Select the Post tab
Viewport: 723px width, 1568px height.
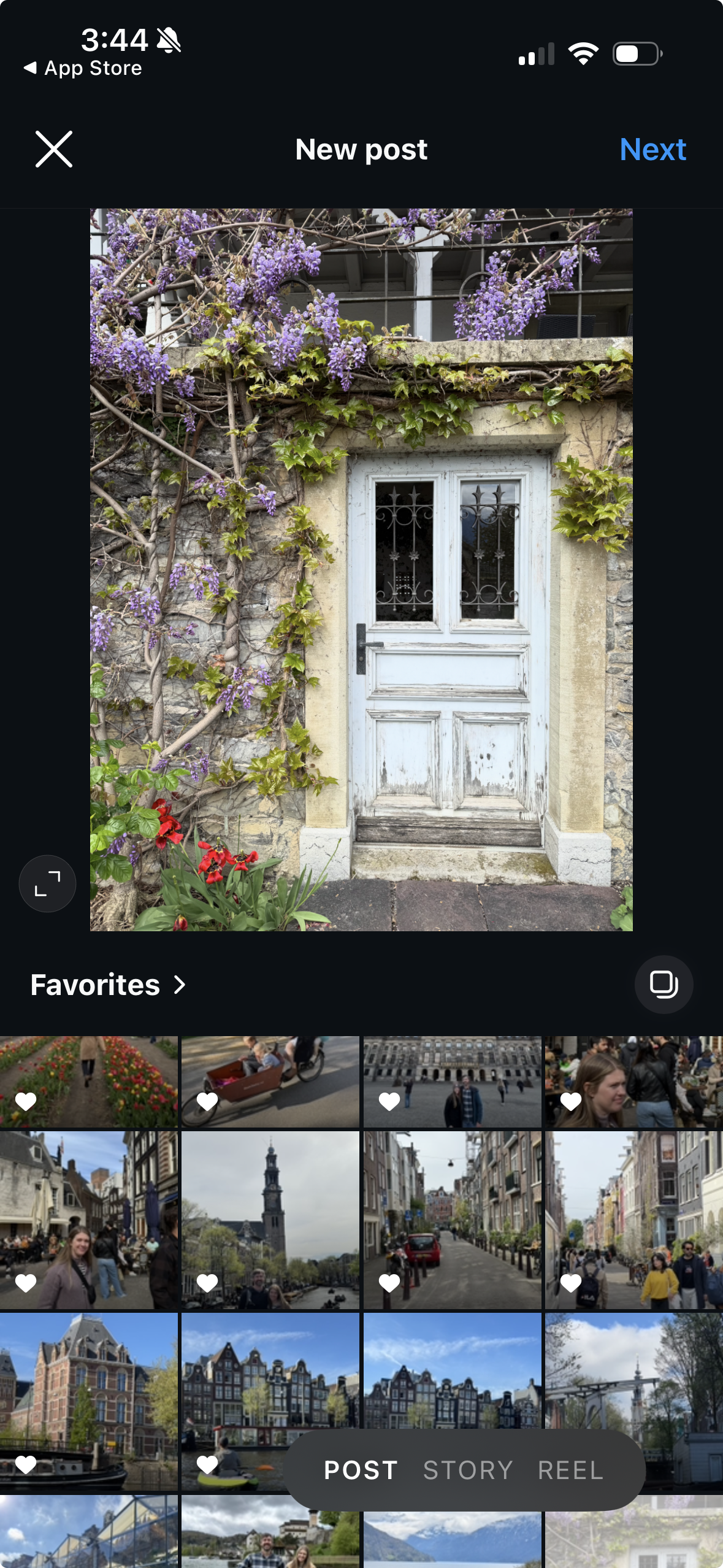pos(361,1470)
